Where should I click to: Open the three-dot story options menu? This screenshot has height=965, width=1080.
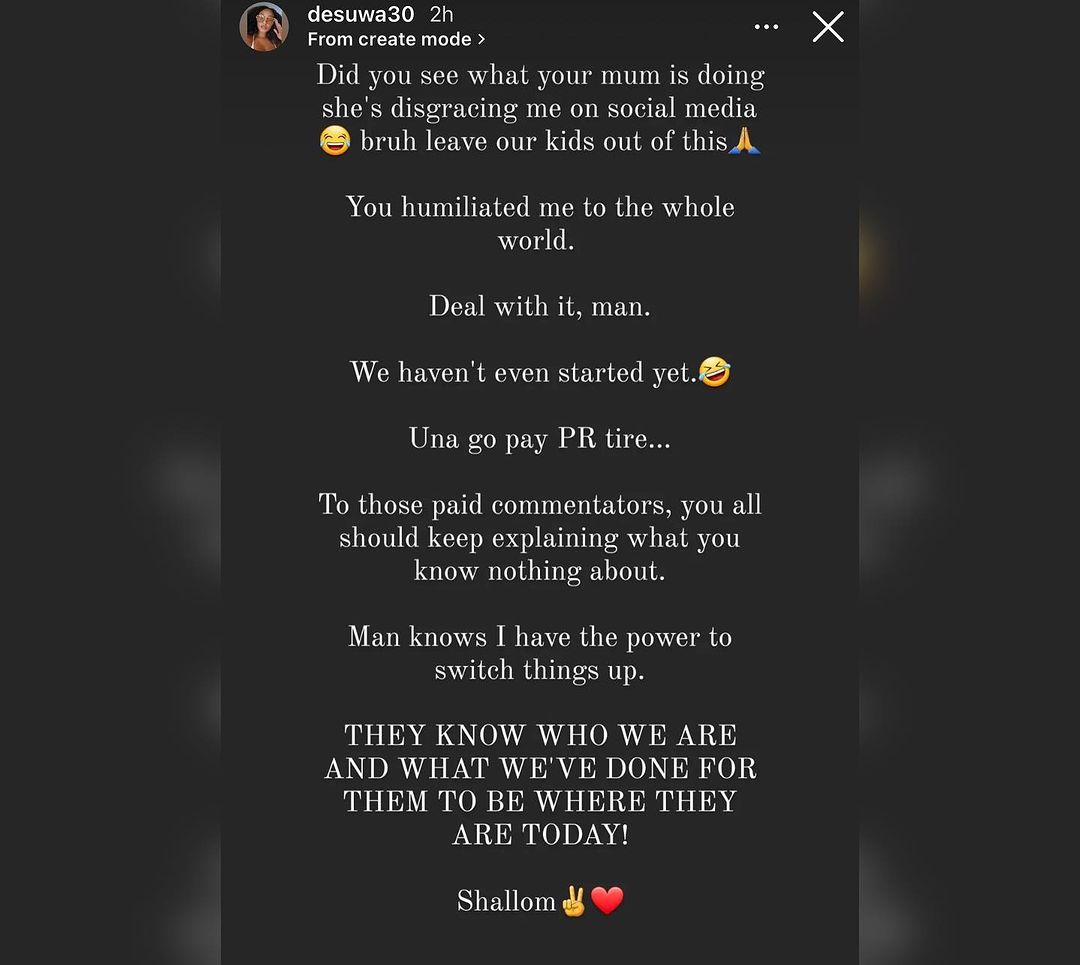coord(766,27)
